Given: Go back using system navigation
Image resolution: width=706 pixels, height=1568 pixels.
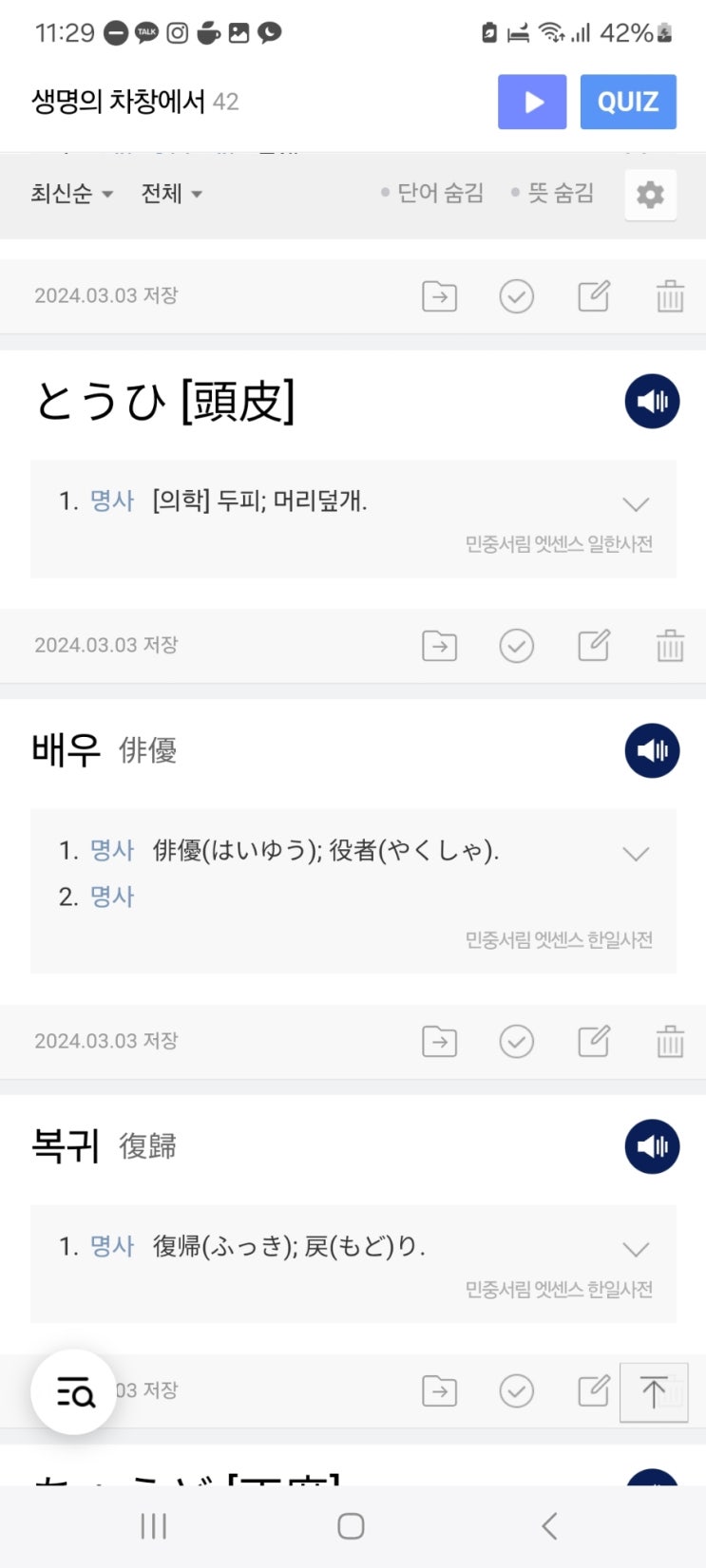Looking at the screenshot, I should click(548, 1526).
